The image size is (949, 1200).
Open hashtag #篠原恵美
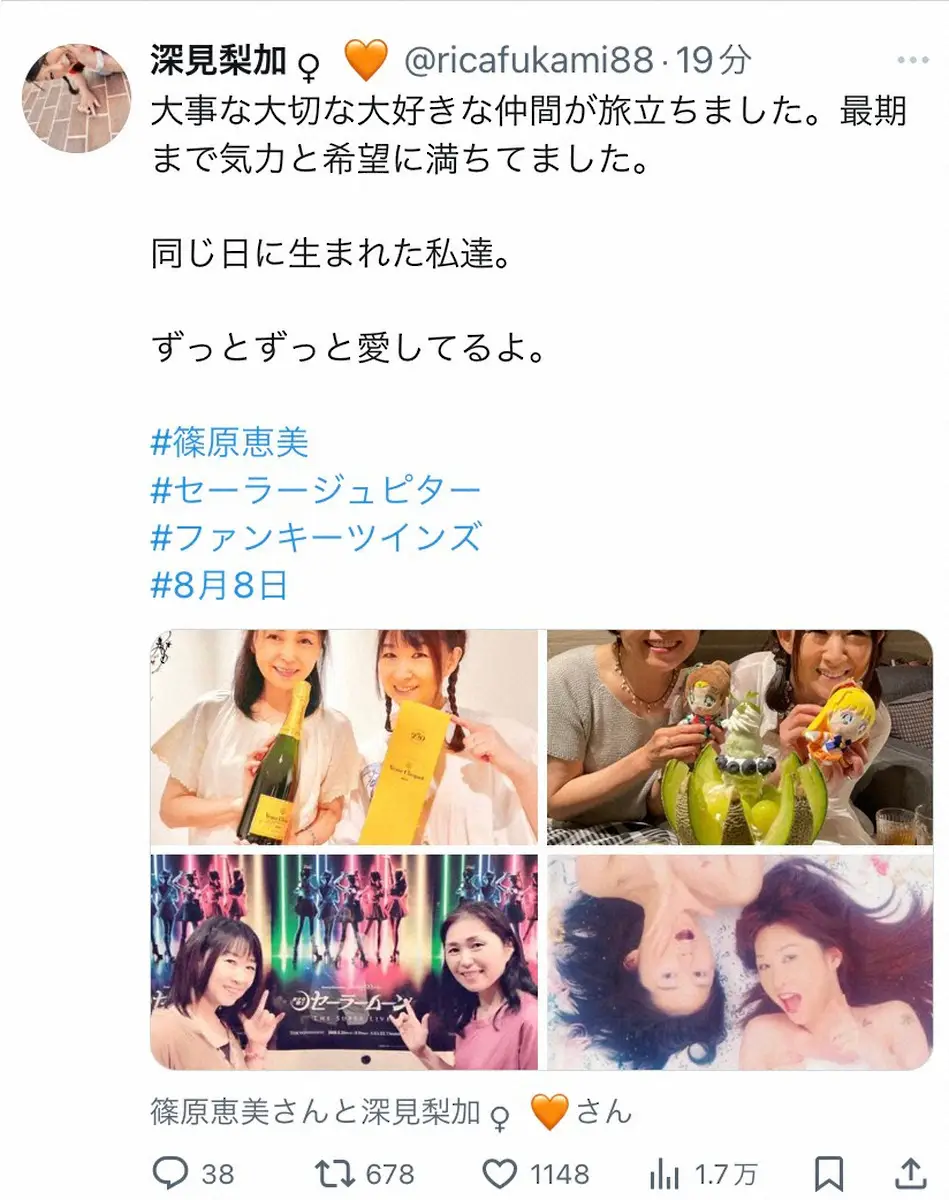(x=229, y=442)
